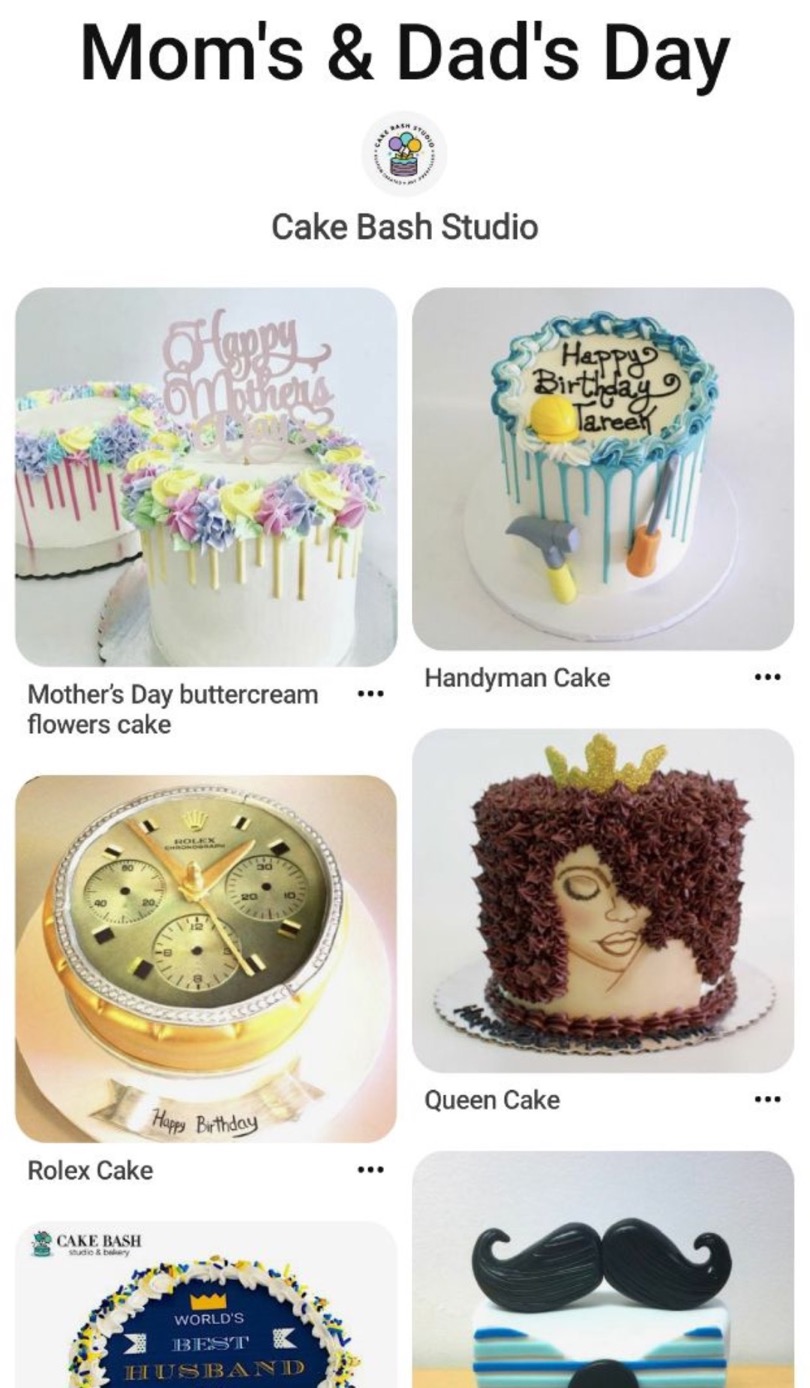This screenshot has width=810, height=1388.
Task: View the Queen Cake pin
Action: point(603,900)
